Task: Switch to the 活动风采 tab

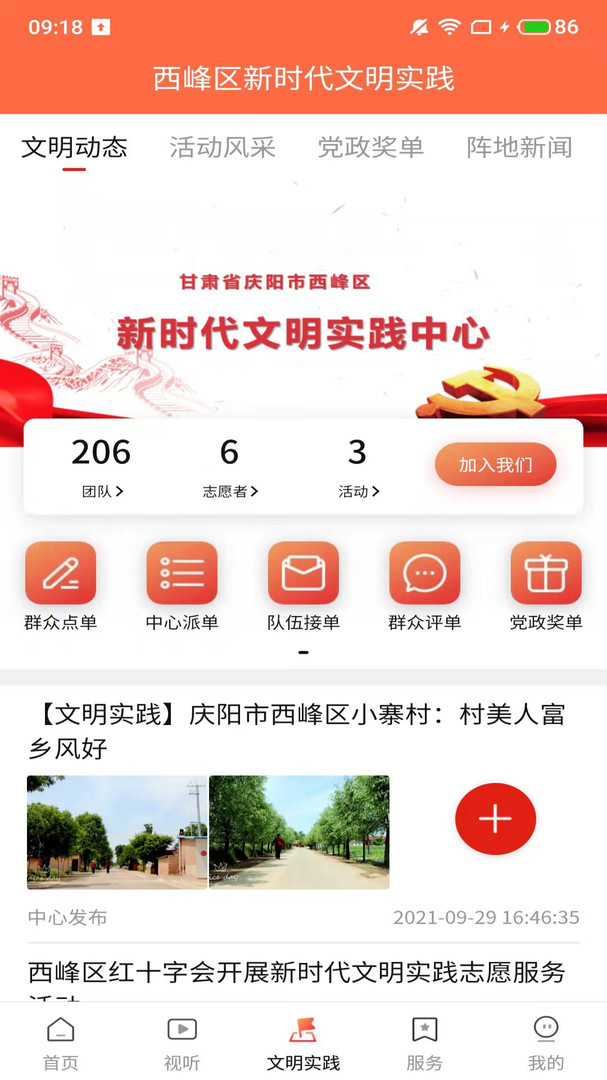Action: coord(222,147)
